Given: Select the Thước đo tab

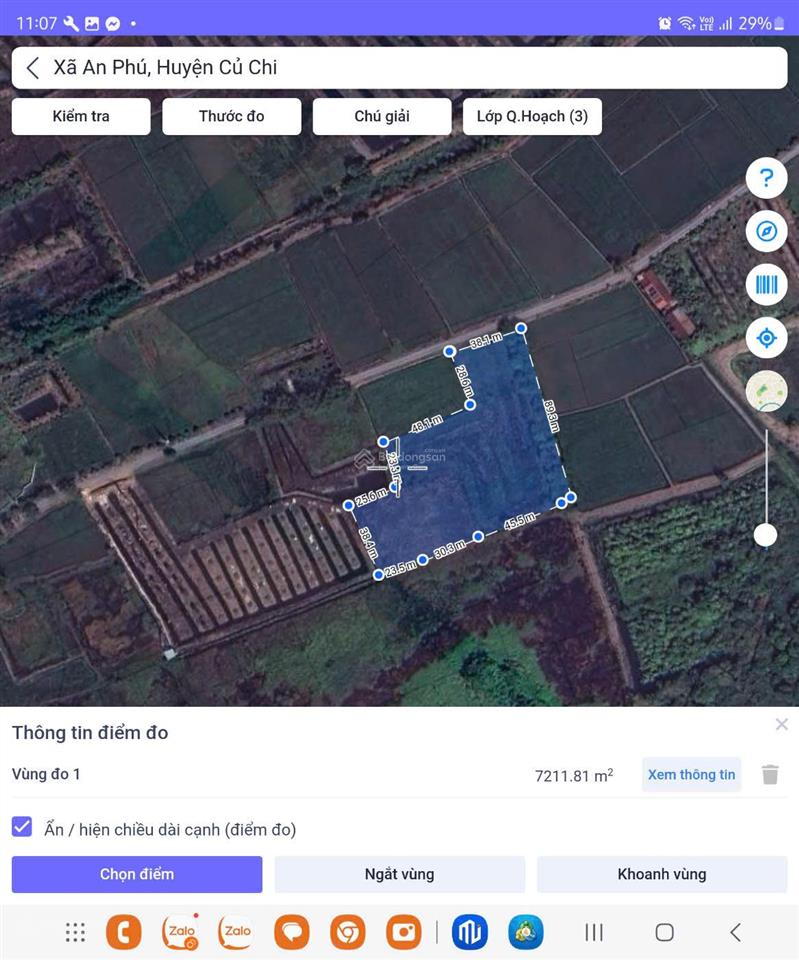Looking at the screenshot, I should 231,116.
